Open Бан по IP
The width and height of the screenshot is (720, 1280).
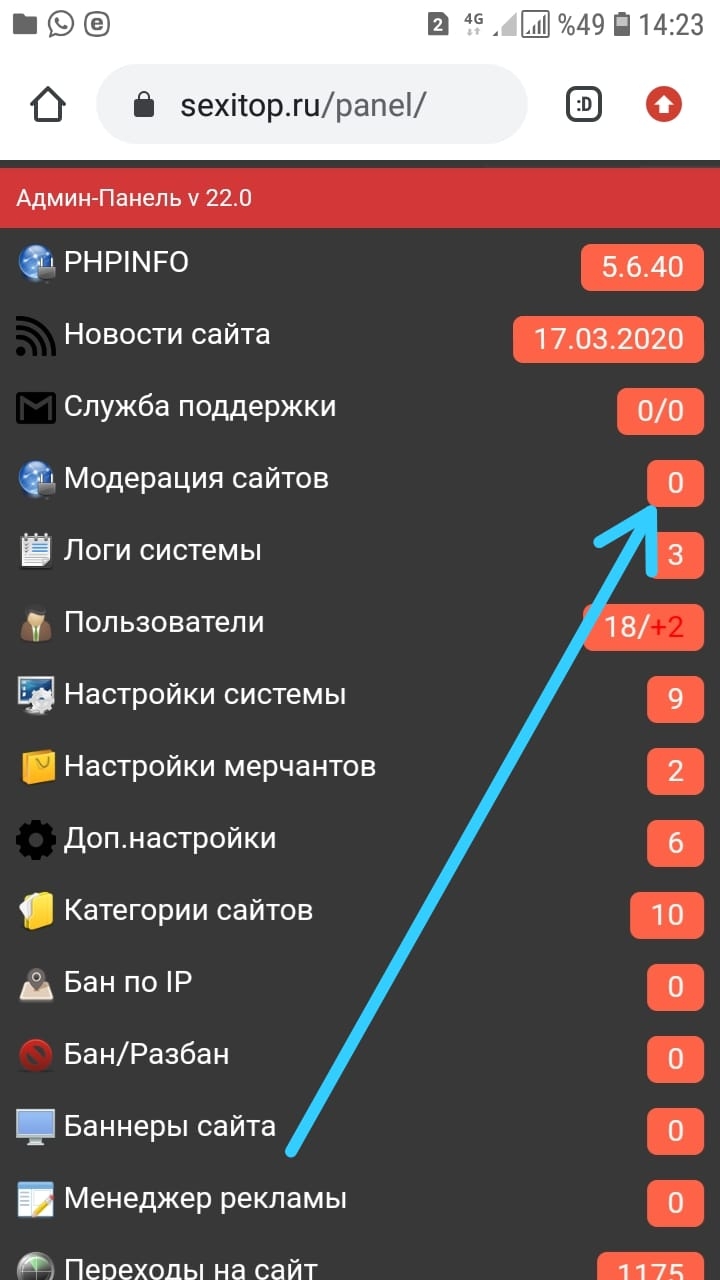[127, 983]
